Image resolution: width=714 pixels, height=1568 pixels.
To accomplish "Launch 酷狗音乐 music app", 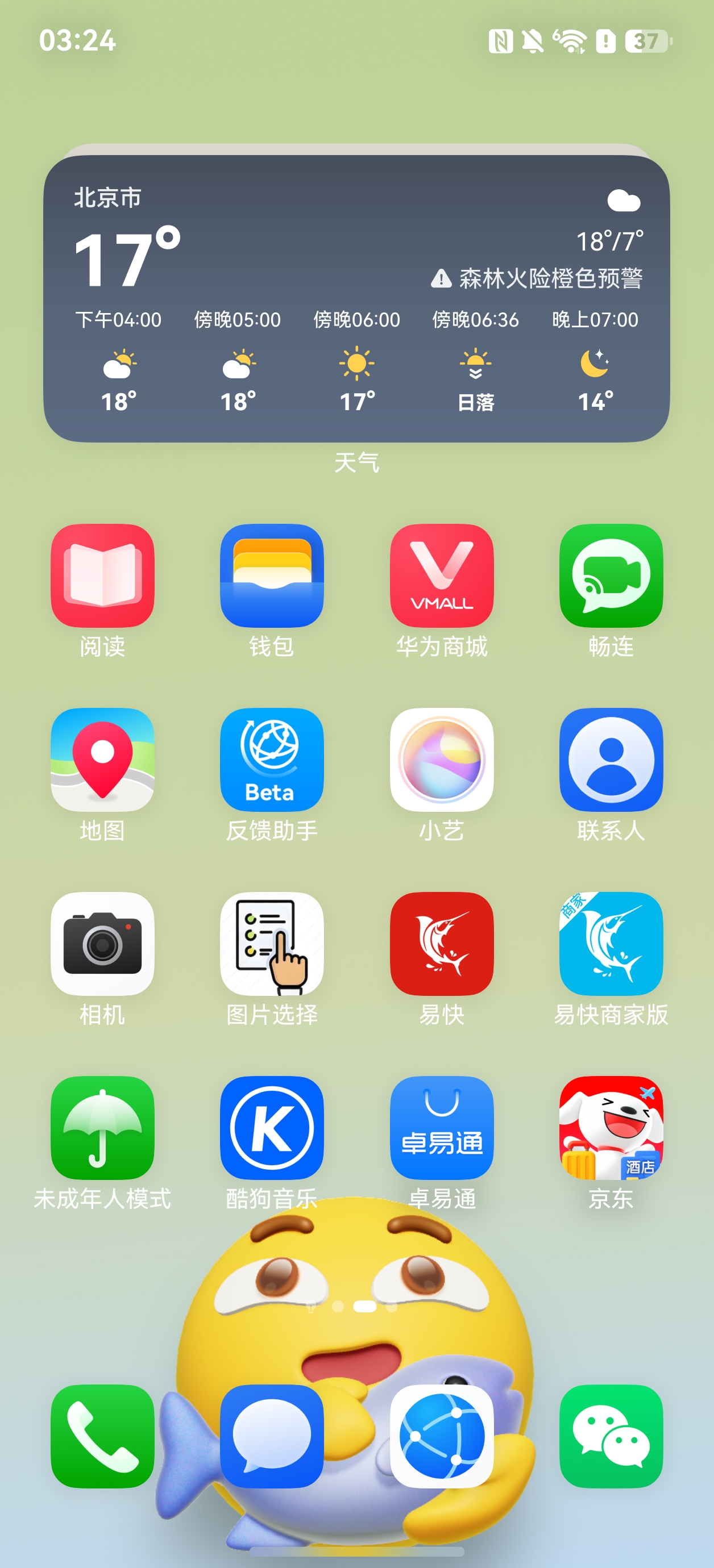I will pyautogui.click(x=272, y=1127).
